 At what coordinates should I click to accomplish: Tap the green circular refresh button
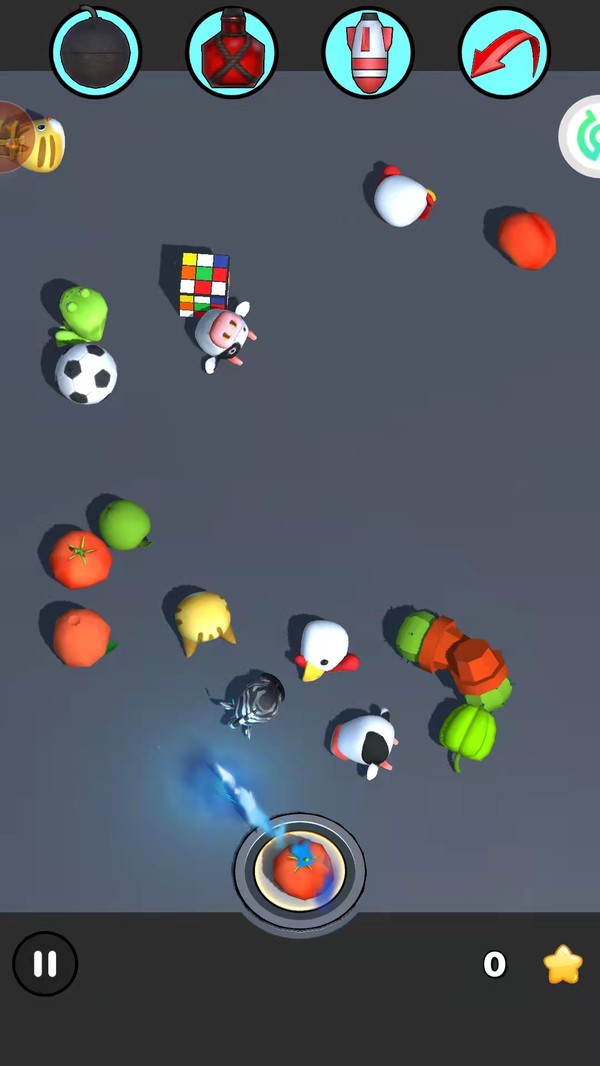click(x=583, y=137)
